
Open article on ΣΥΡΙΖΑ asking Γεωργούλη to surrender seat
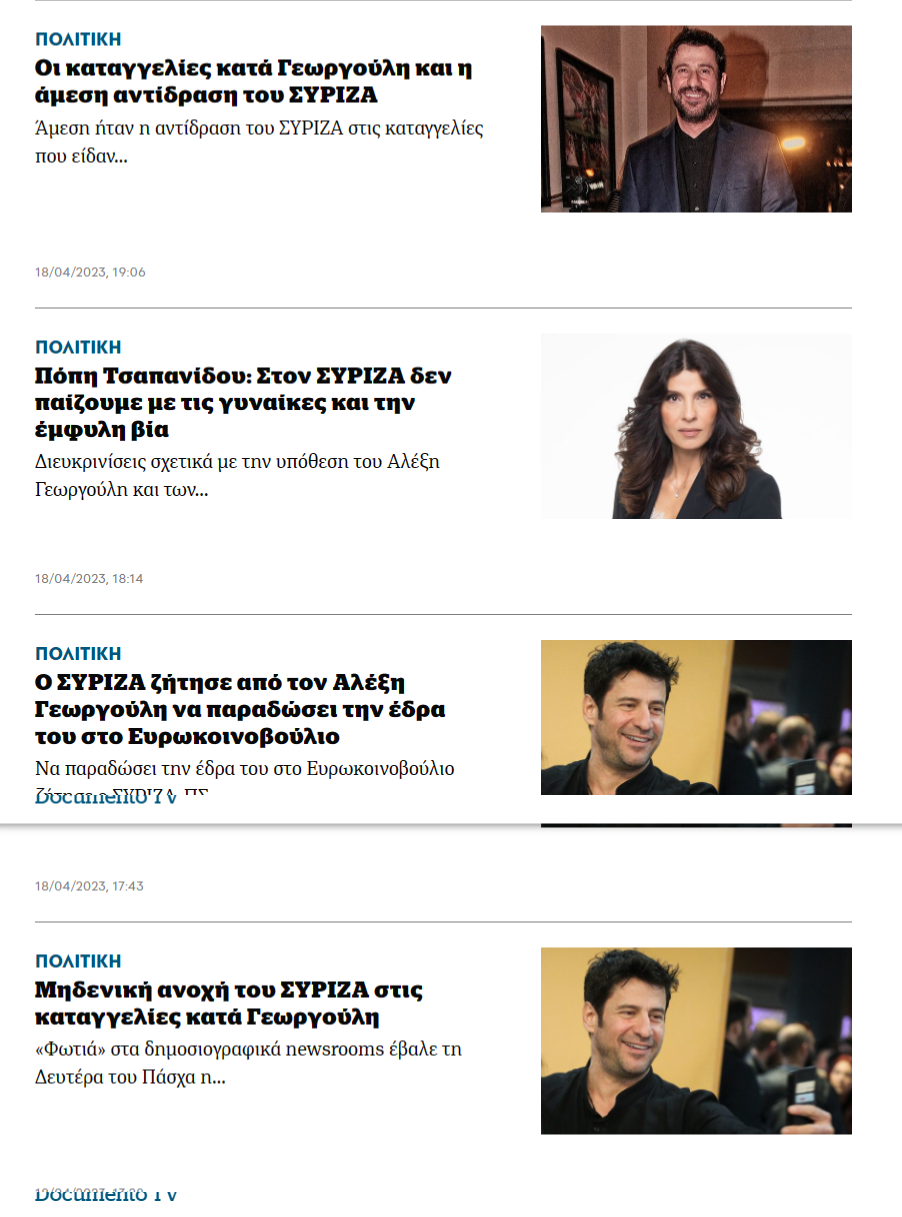240,709
